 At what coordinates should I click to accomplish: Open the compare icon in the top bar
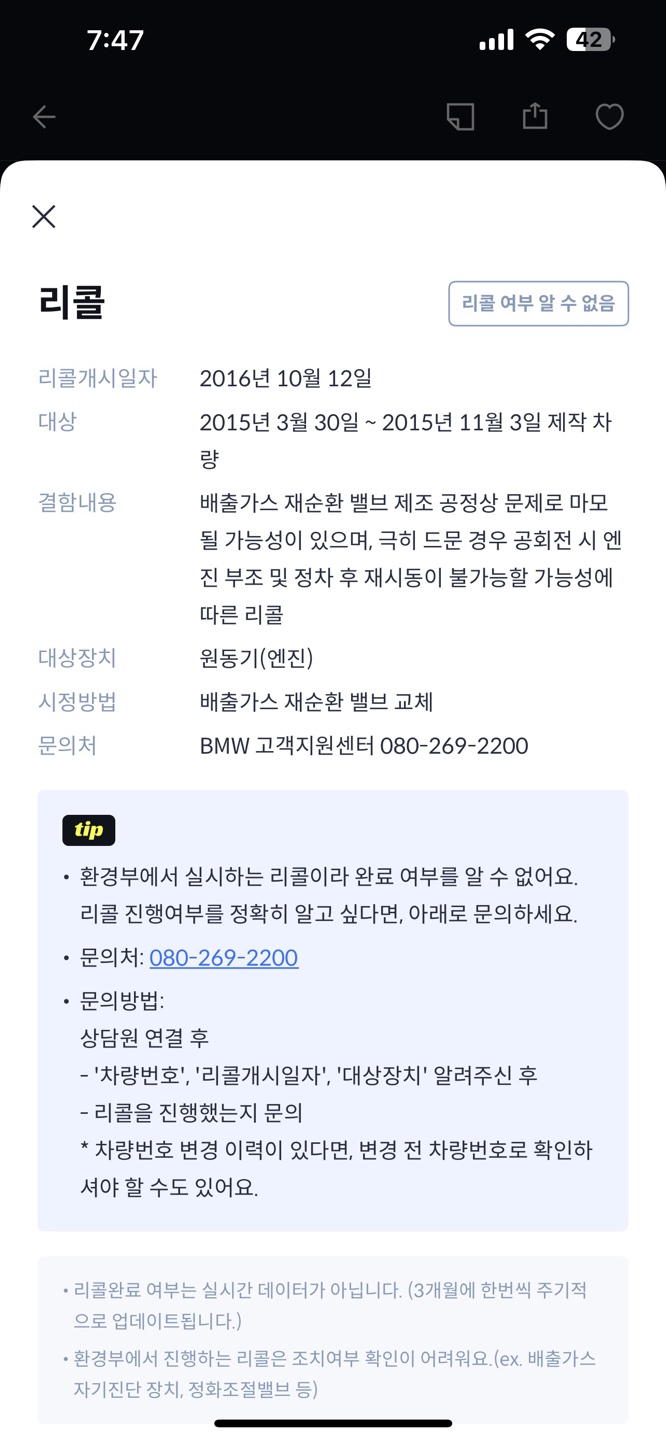pos(460,116)
